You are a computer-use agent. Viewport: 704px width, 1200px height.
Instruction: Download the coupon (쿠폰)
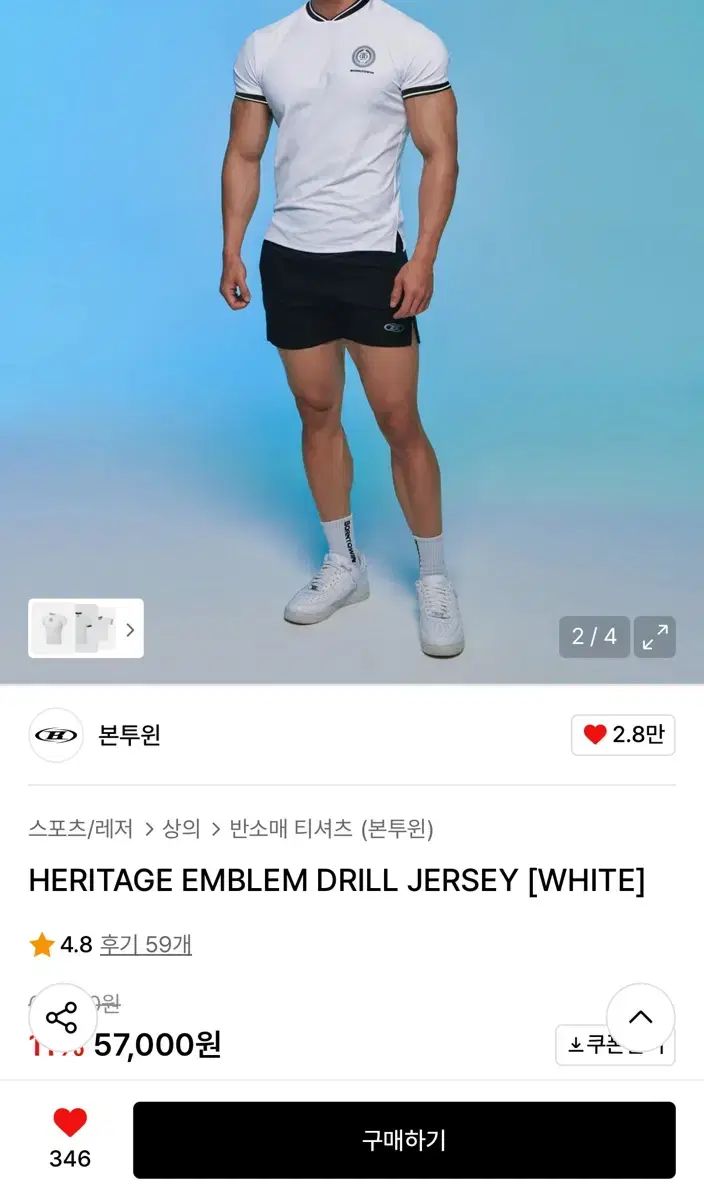(615, 1045)
